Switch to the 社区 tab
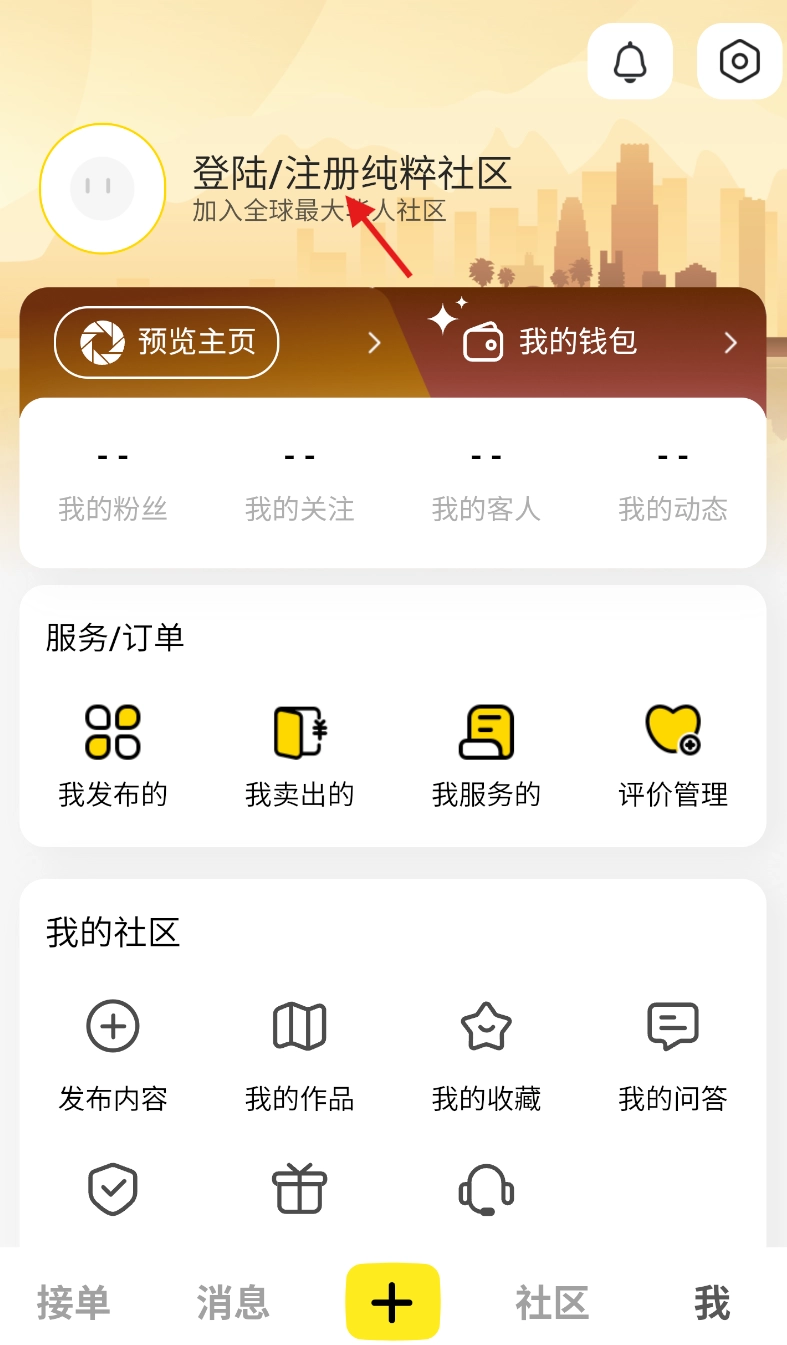The width and height of the screenshot is (787, 1345). [552, 1303]
